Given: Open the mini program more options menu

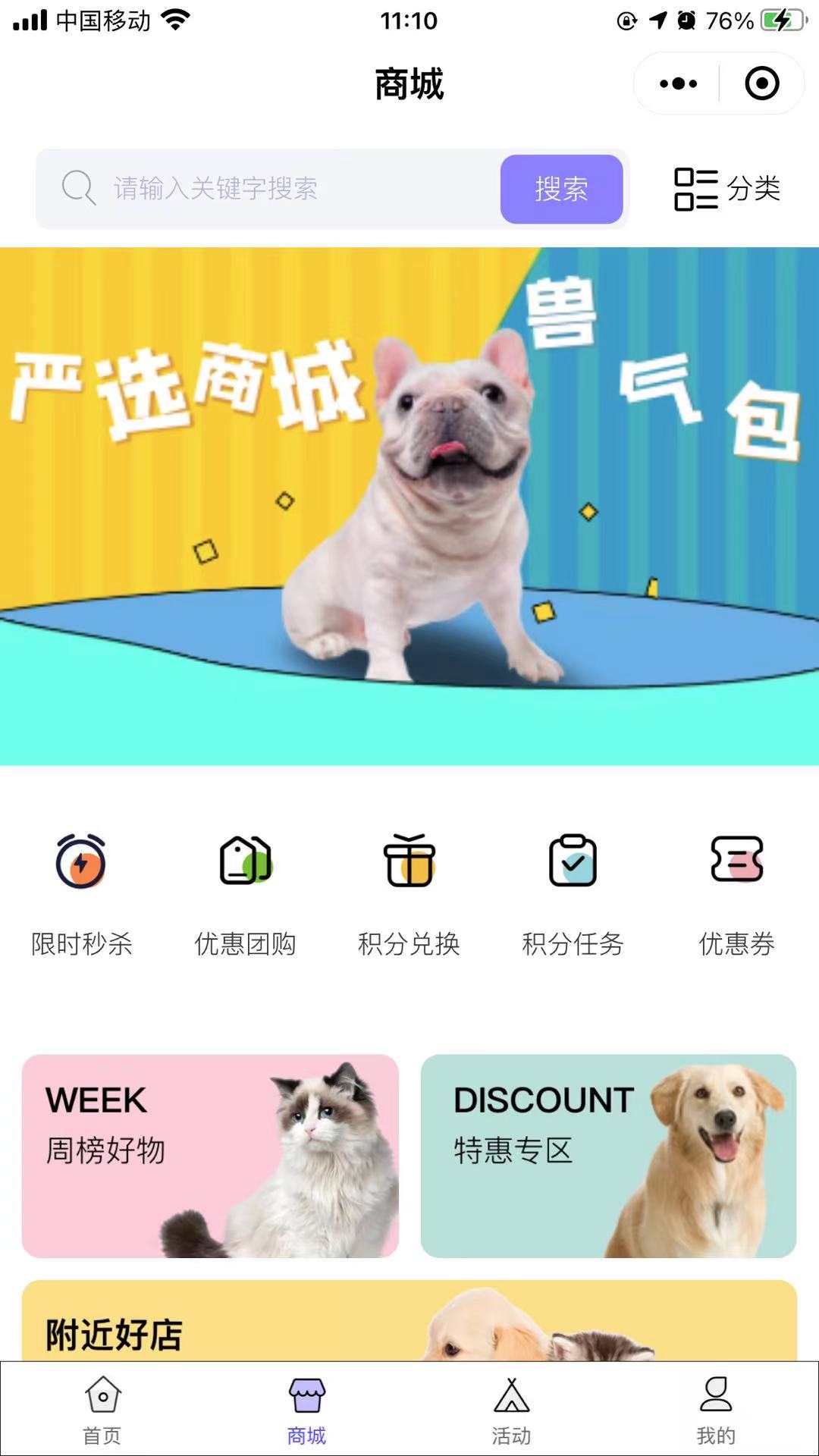Looking at the screenshot, I should point(678,83).
